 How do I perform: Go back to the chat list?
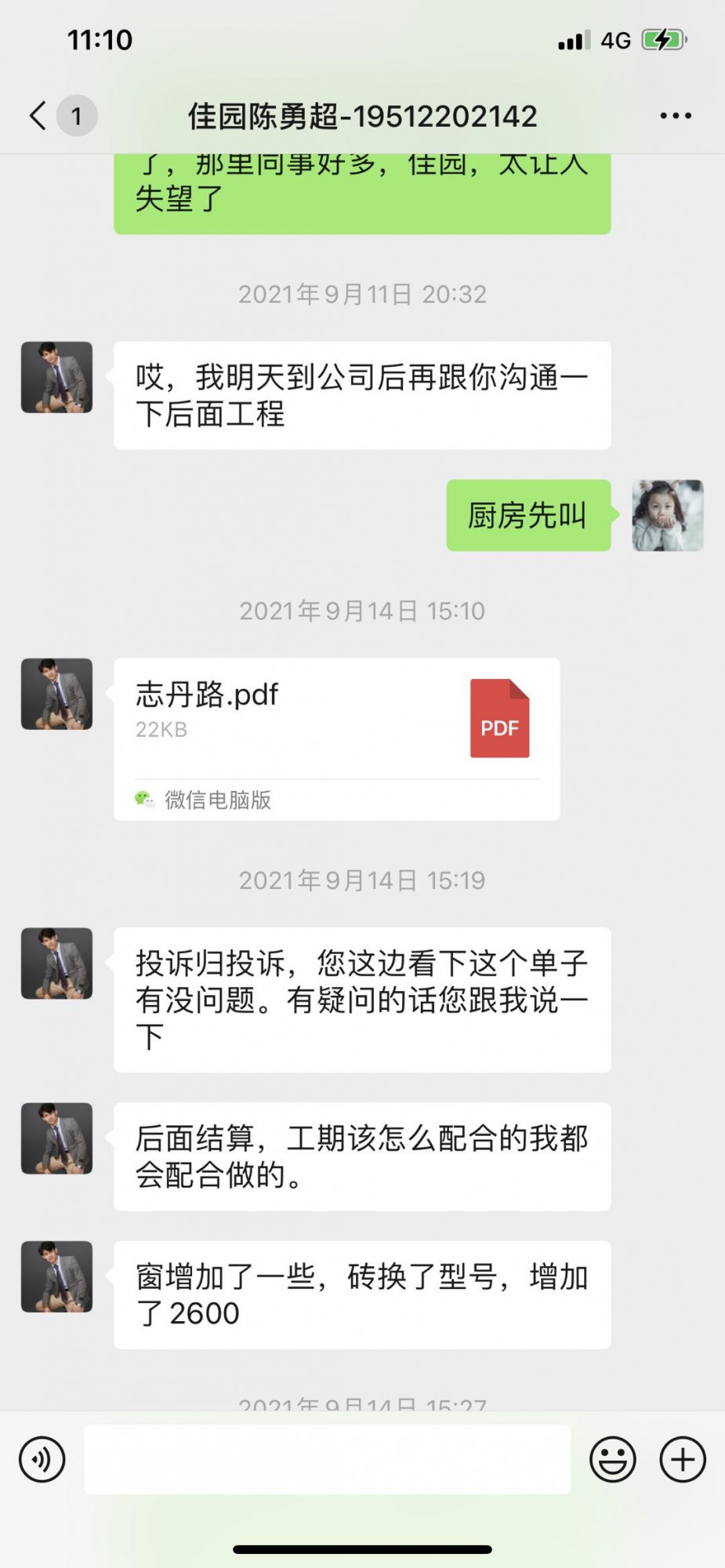tap(38, 116)
